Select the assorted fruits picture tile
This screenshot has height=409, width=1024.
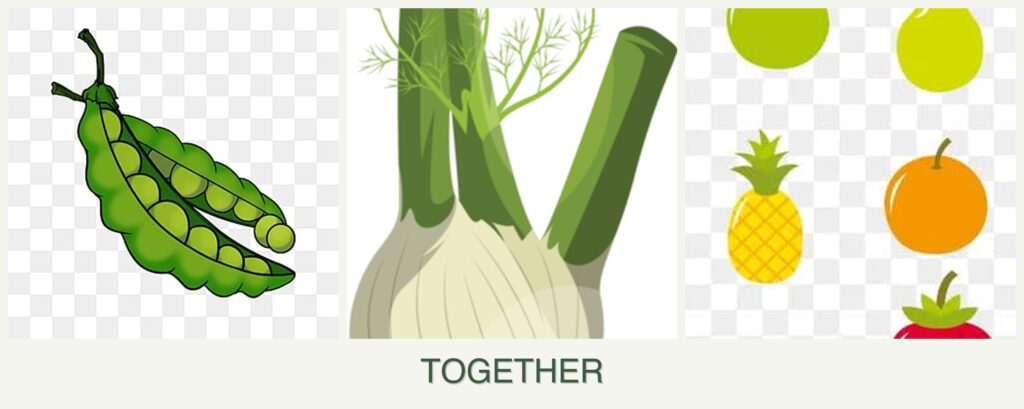pos(850,174)
